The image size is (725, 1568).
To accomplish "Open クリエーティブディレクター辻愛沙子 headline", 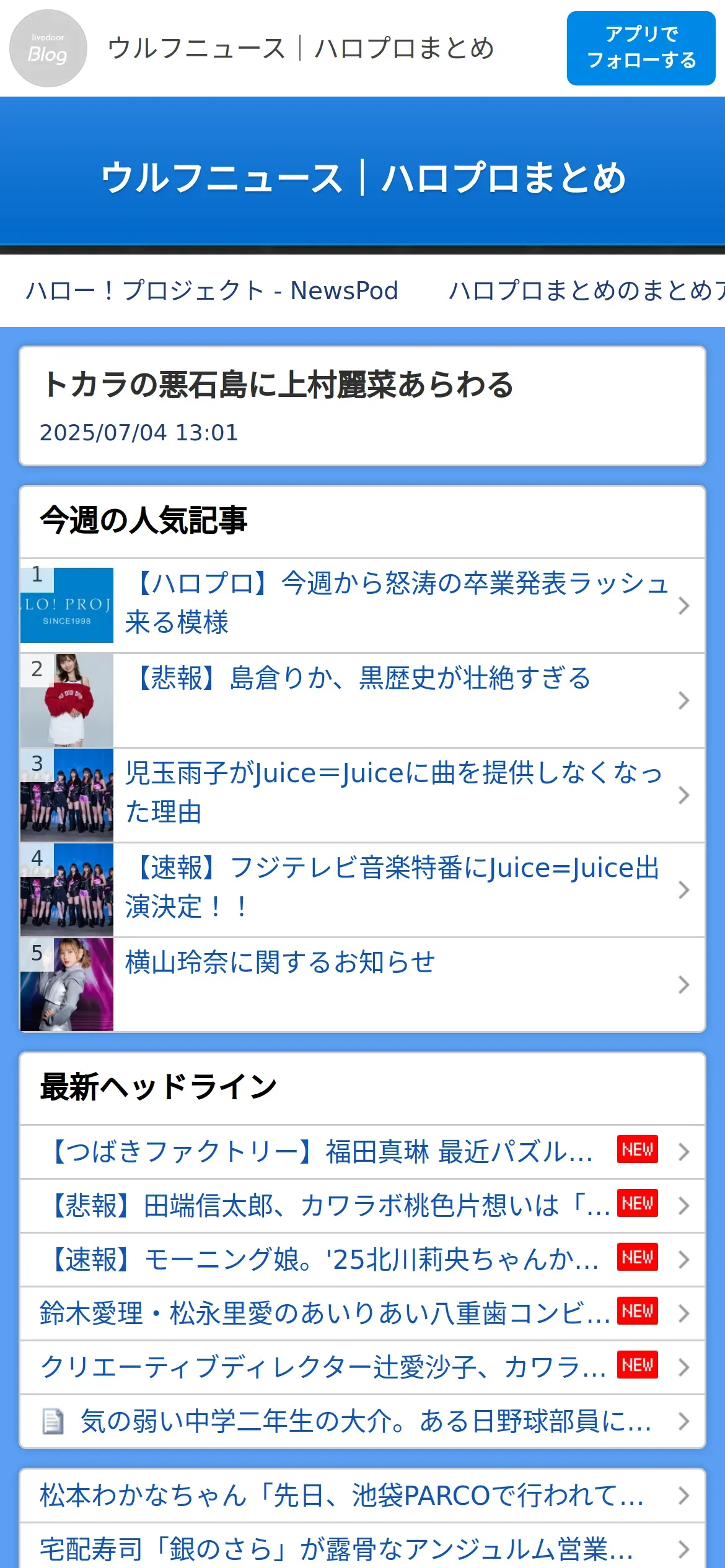I will [x=322, y=1367].
